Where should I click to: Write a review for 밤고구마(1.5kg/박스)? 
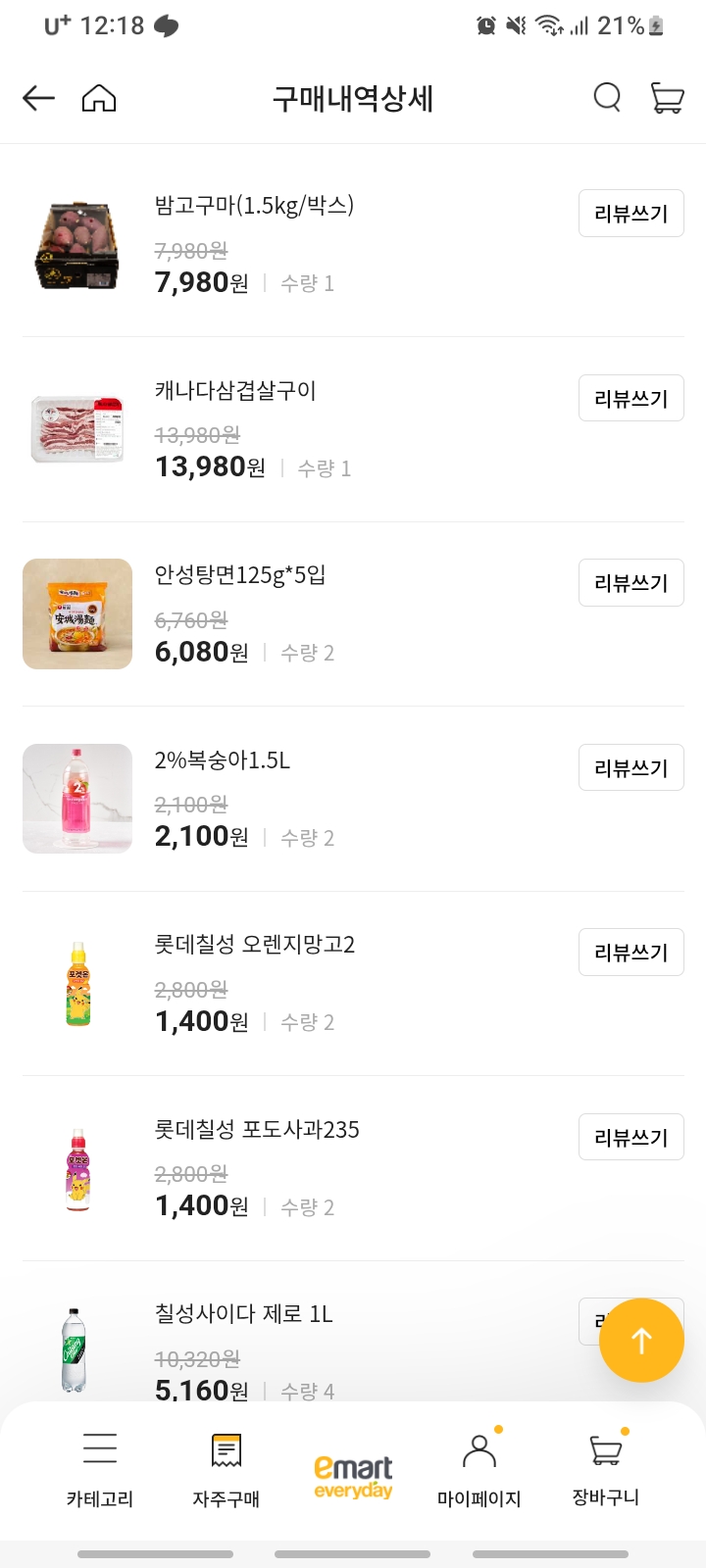coord(630,214)
